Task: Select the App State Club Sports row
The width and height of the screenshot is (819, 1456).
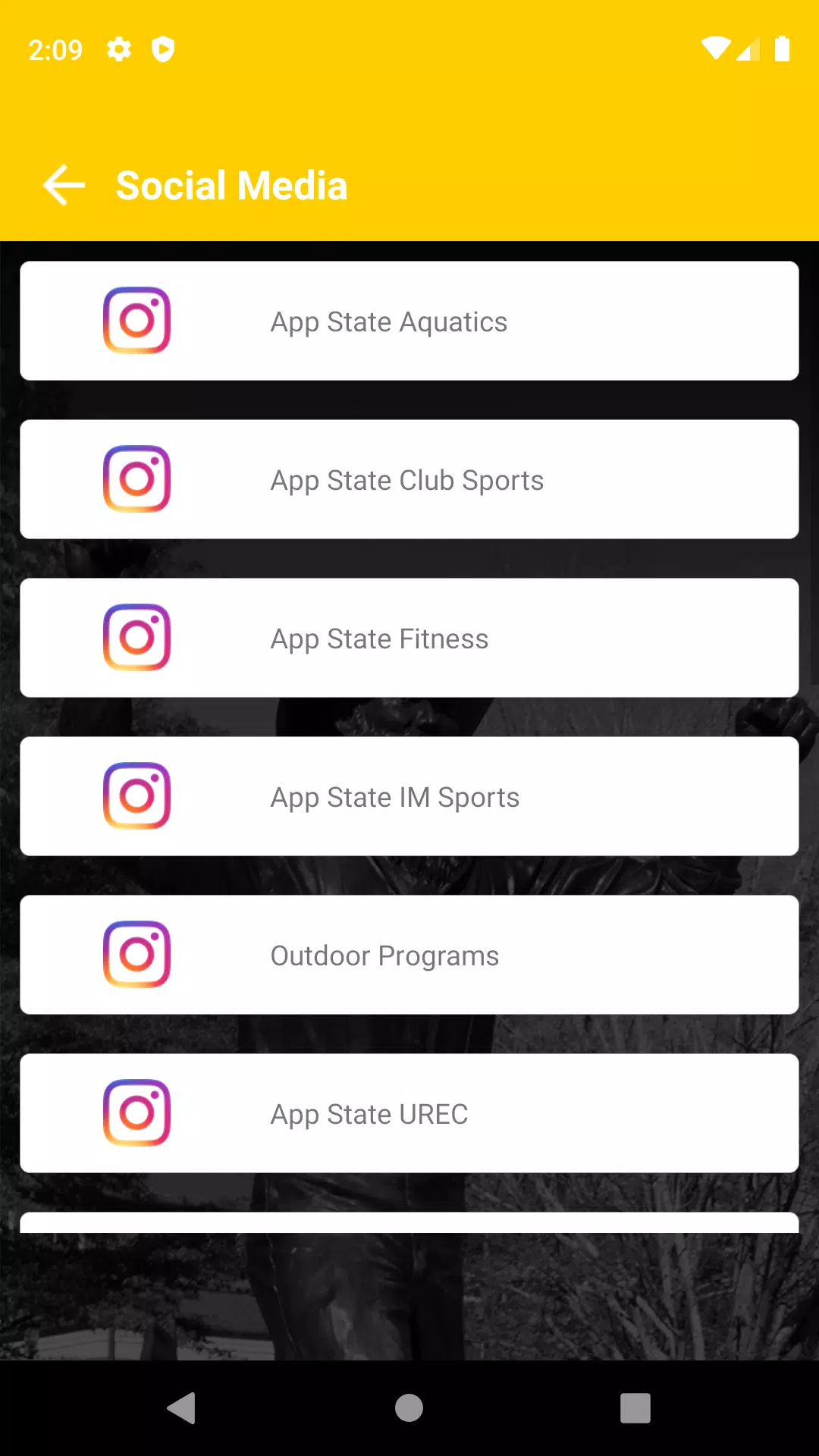Action: click(x=409, y=479)
